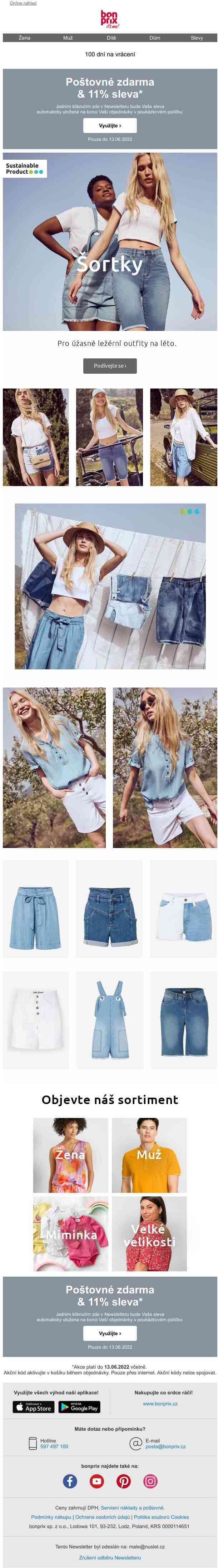Select the Muž menu tab
Image resolution: width=218 pixels, height=1568 pixels.
tap(67, 38)
